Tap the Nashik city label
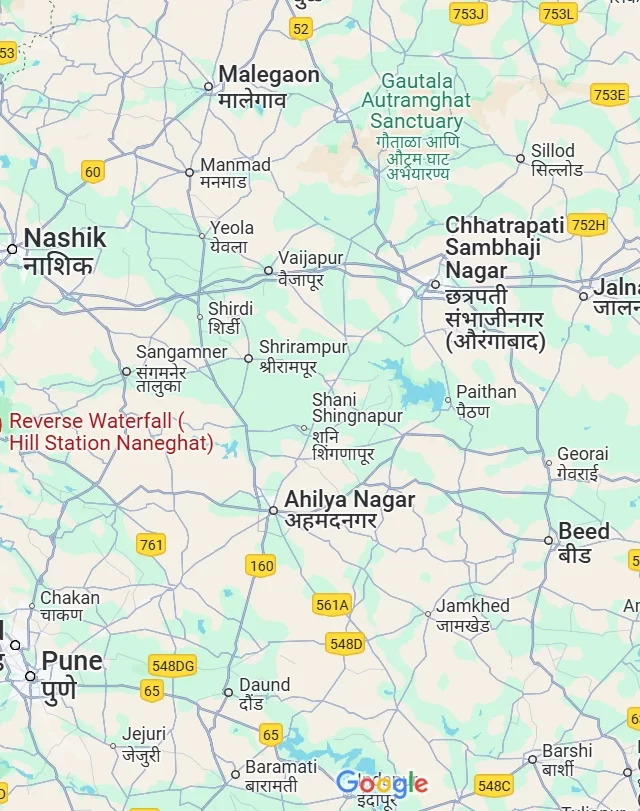 [64, 251]
